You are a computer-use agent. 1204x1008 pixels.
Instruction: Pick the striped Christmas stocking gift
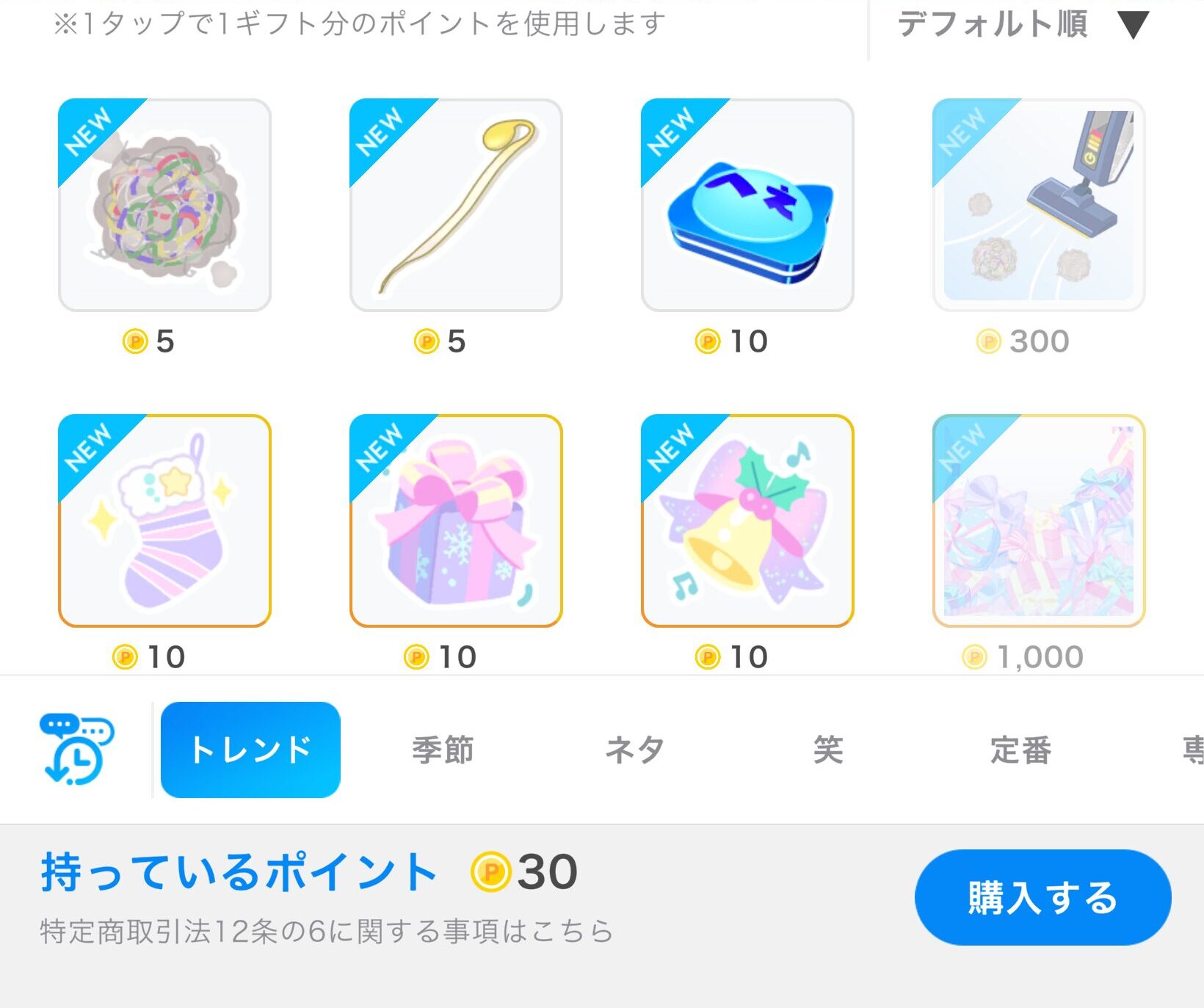point(164,521)
